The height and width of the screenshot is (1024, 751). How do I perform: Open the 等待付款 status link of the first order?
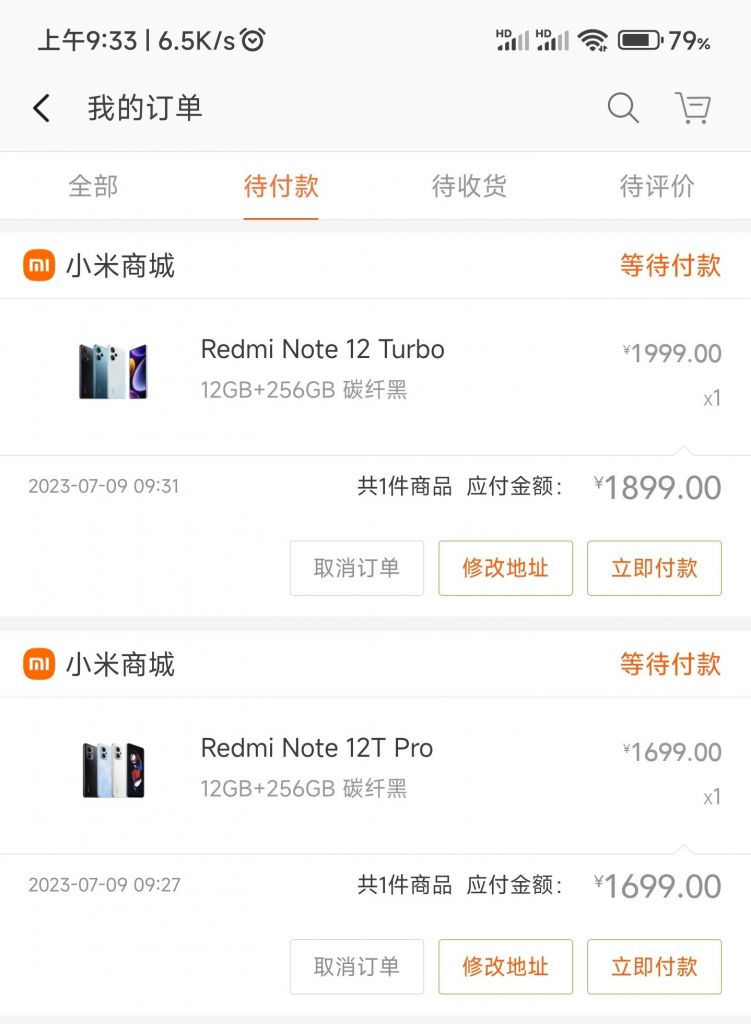(672, 266)
